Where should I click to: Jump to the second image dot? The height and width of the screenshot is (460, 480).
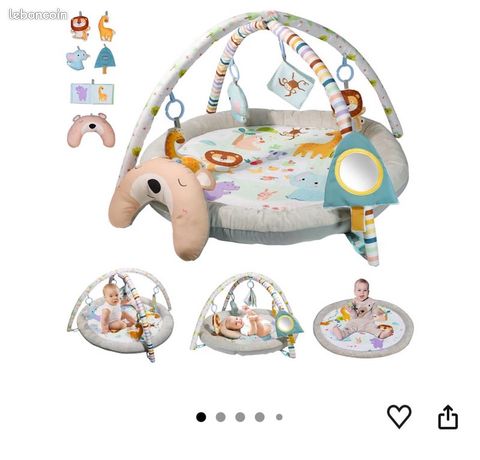click(x=220, y=417)
